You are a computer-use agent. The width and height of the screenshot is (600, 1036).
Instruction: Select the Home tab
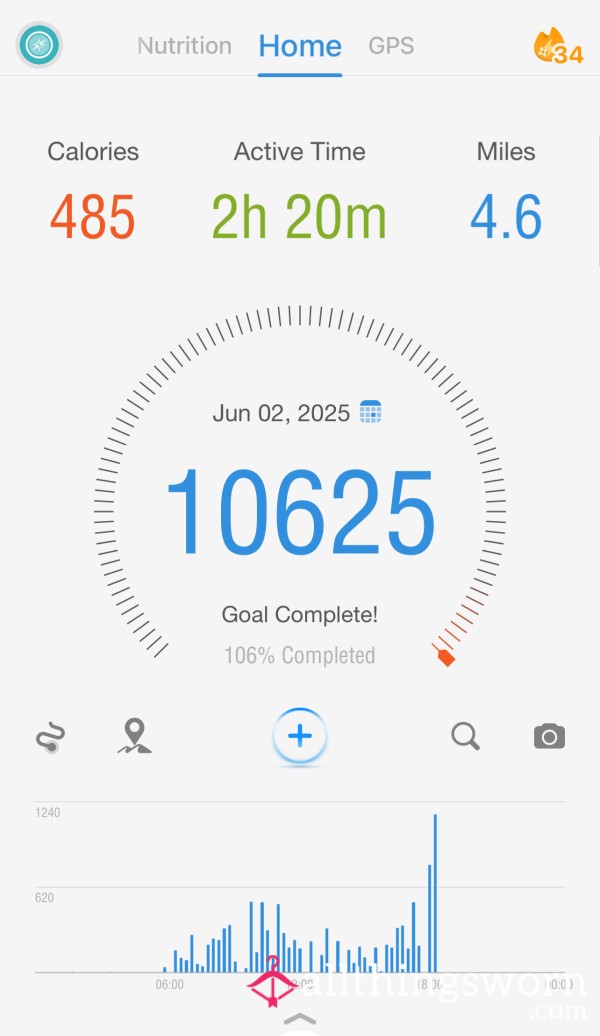coord(300,46)
